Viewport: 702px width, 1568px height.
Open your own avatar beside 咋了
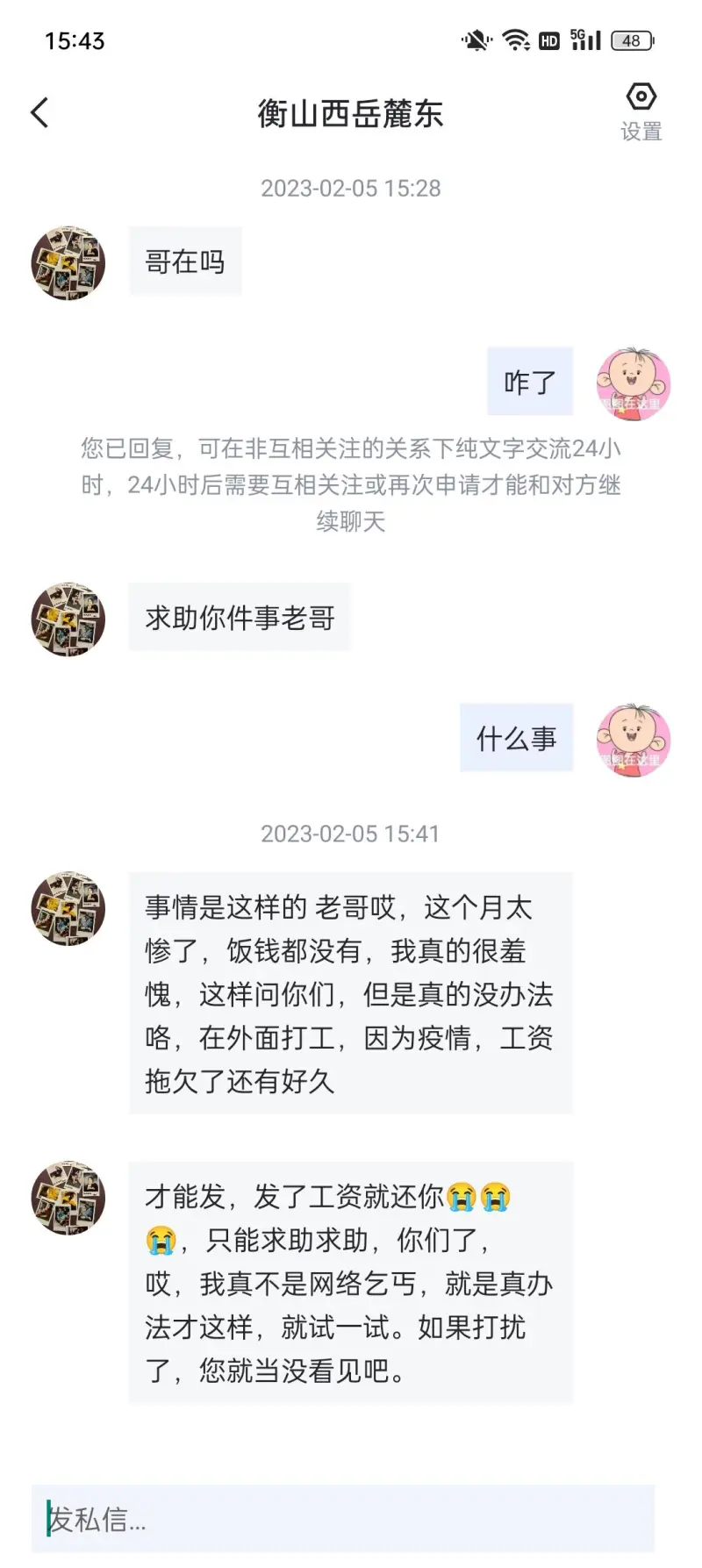[x=634, y=383]
